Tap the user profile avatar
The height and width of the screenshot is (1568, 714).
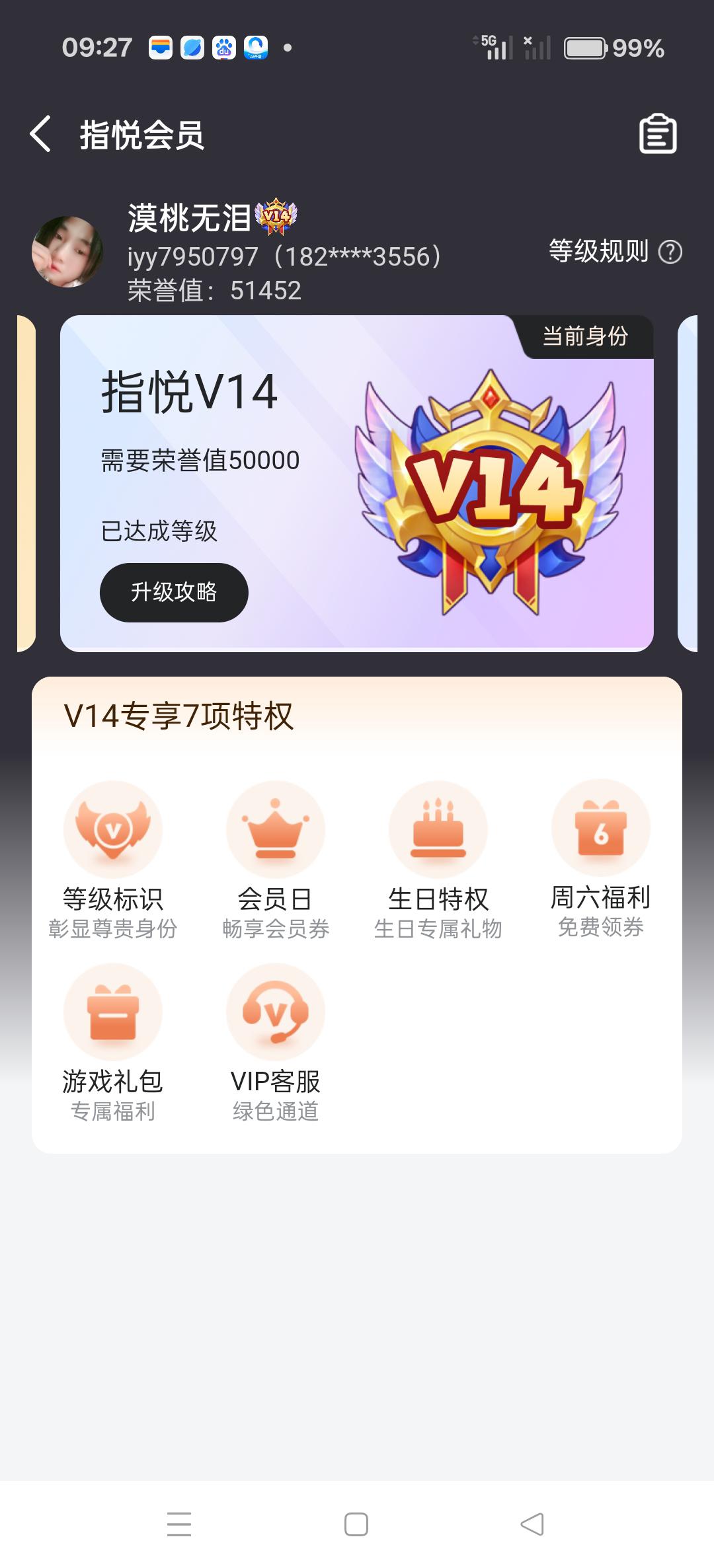coord(67,252)
